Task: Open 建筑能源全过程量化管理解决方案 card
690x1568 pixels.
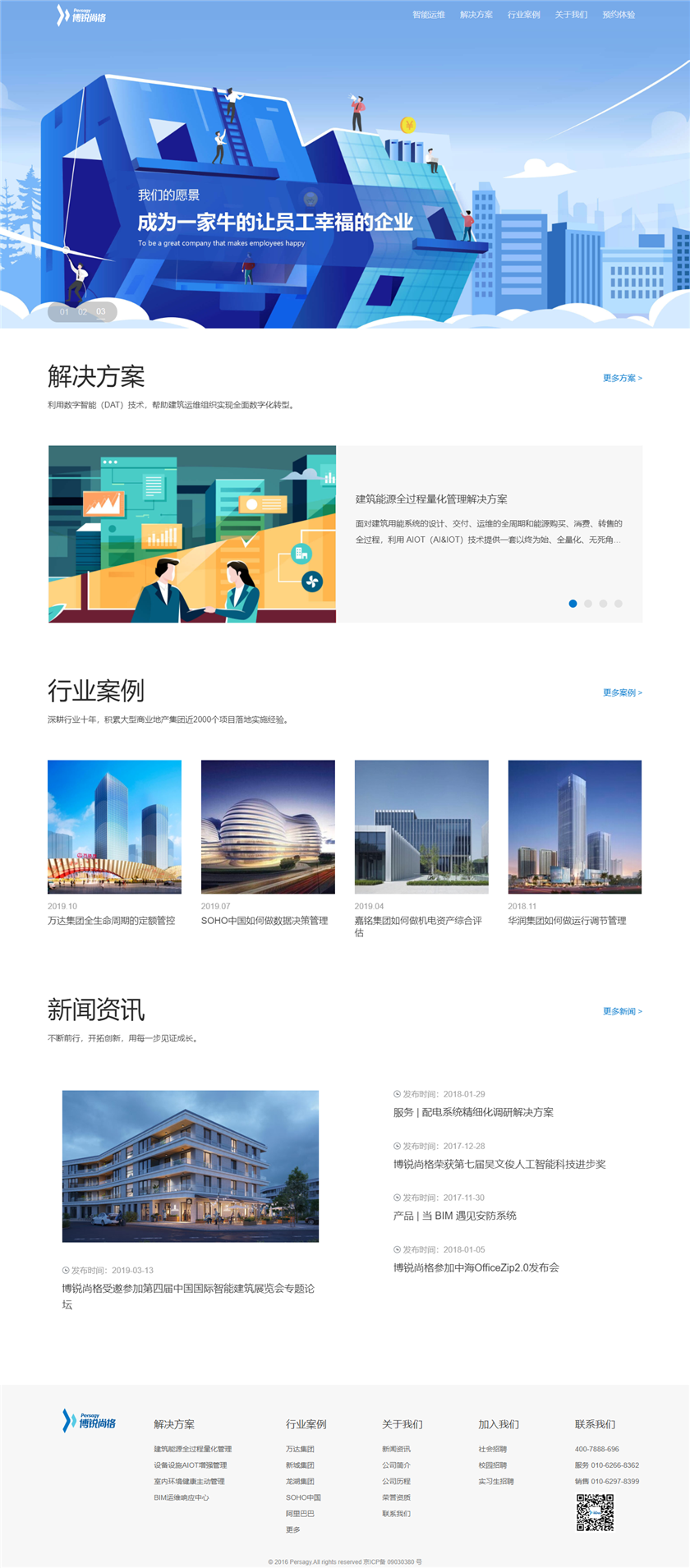Action: pos(431,499)
